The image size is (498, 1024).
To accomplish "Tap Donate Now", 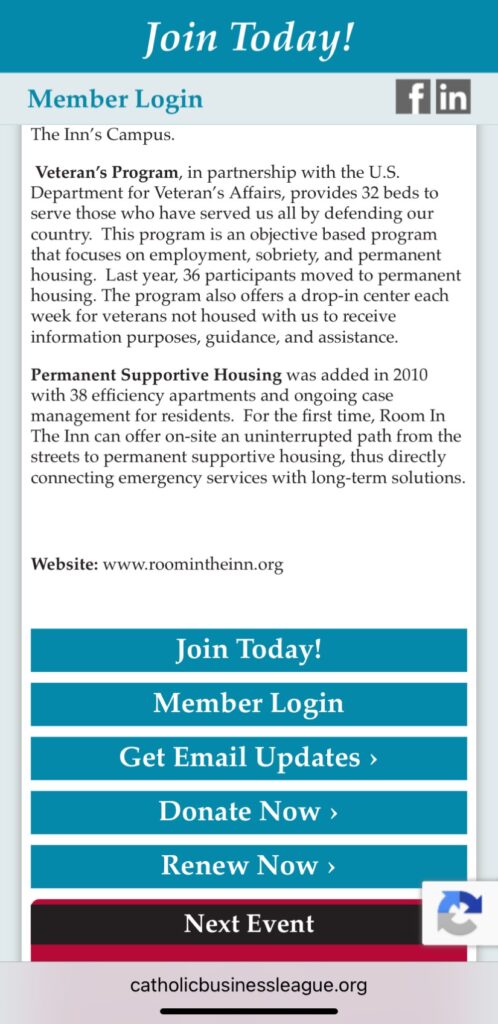I will pos(249,812).
